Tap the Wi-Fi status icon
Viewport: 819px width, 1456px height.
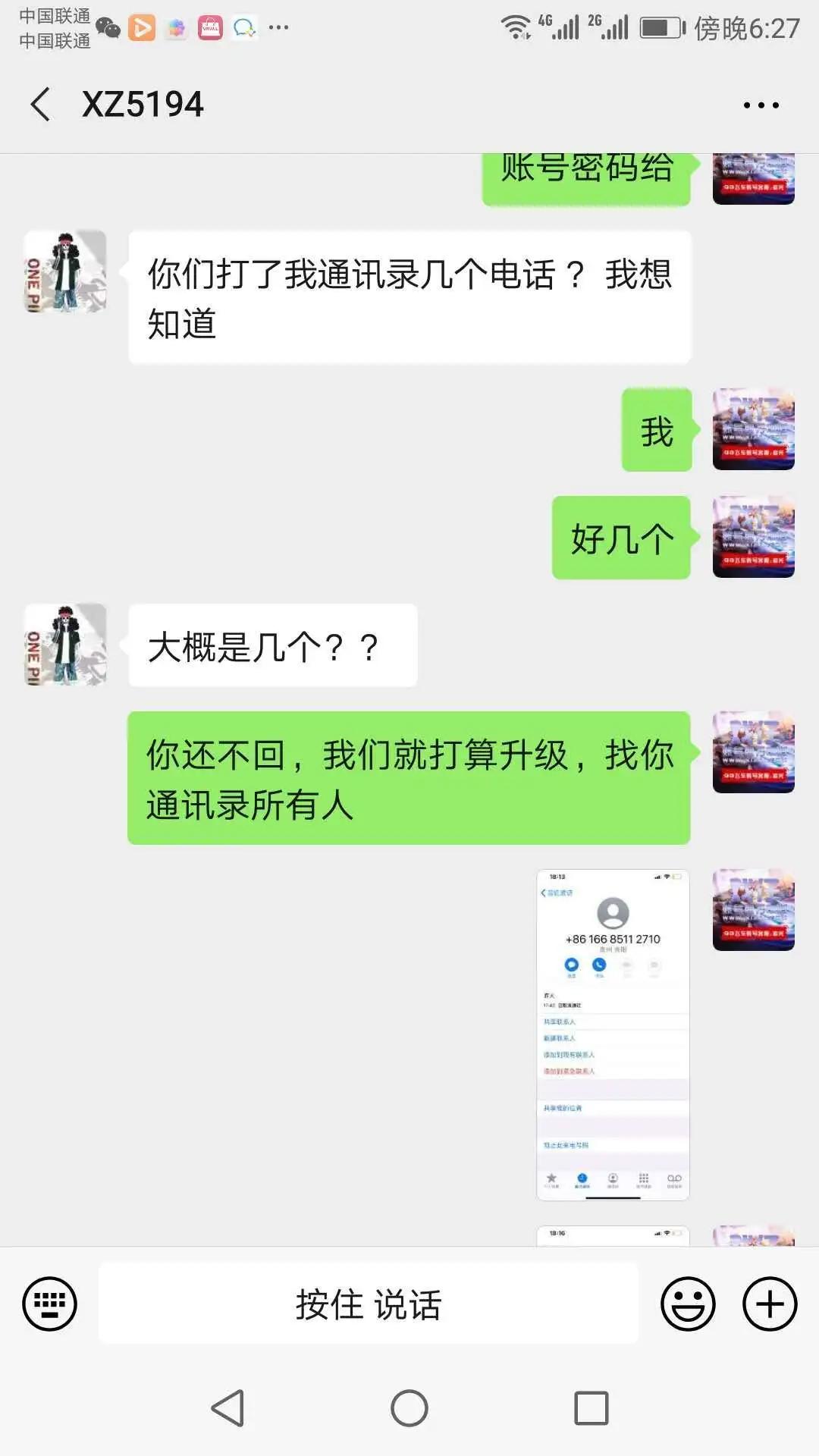(x=518, y=25)
